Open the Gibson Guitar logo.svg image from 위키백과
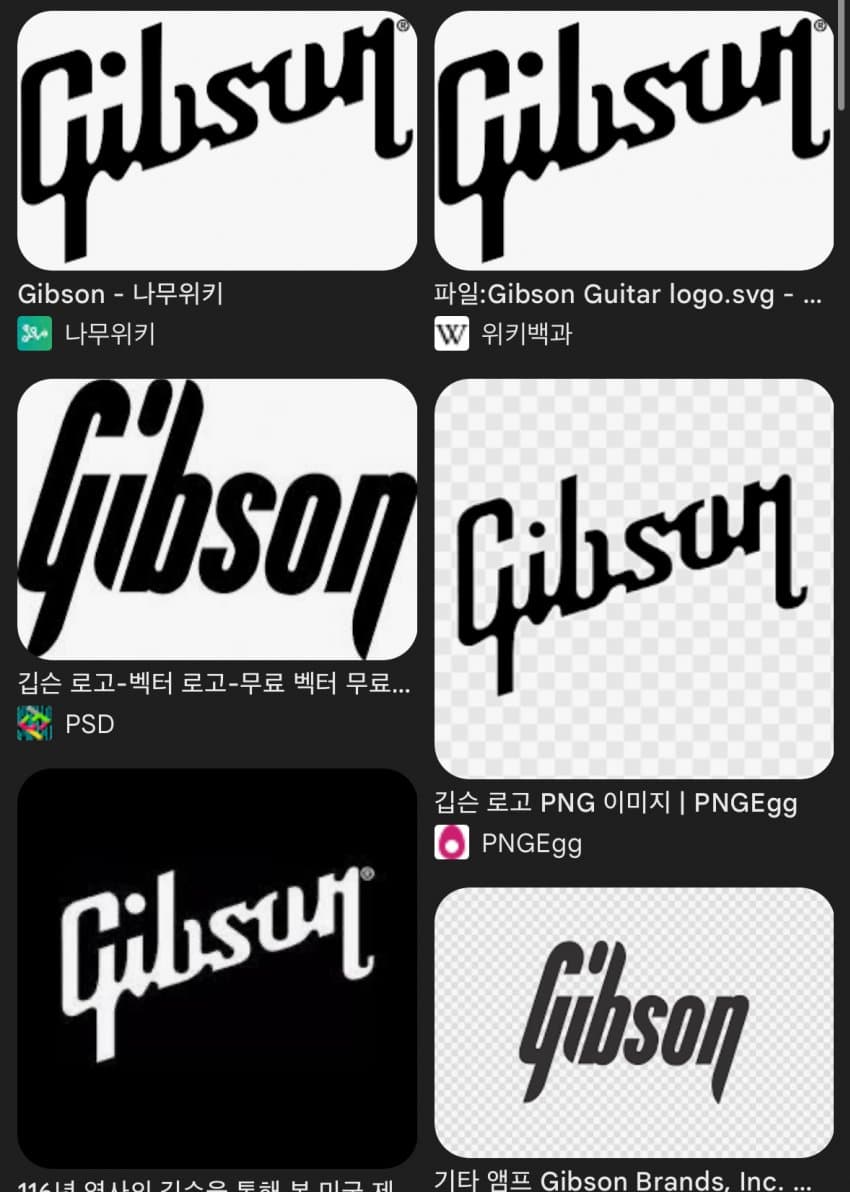This screenshot has width=850, height=1192. point(634,140)
